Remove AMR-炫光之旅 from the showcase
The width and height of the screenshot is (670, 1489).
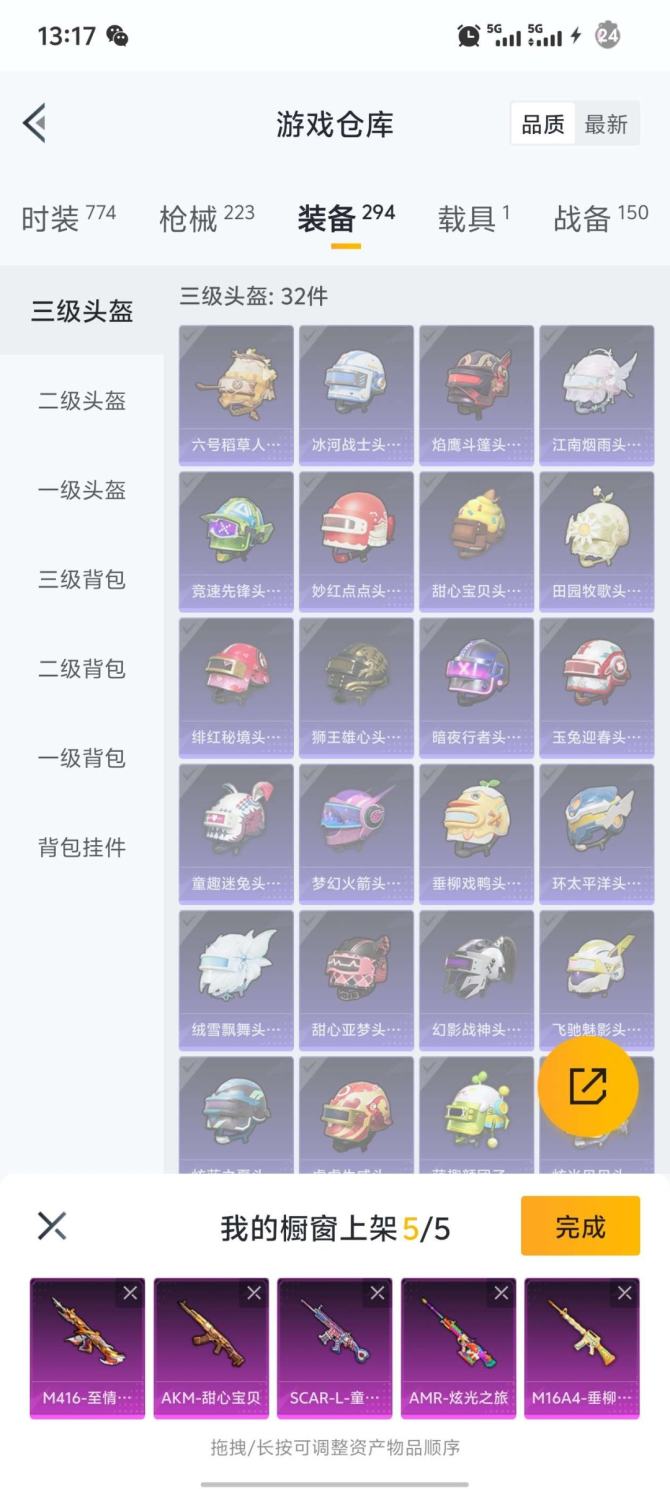pyautogui.click(x=501, y=1293)
